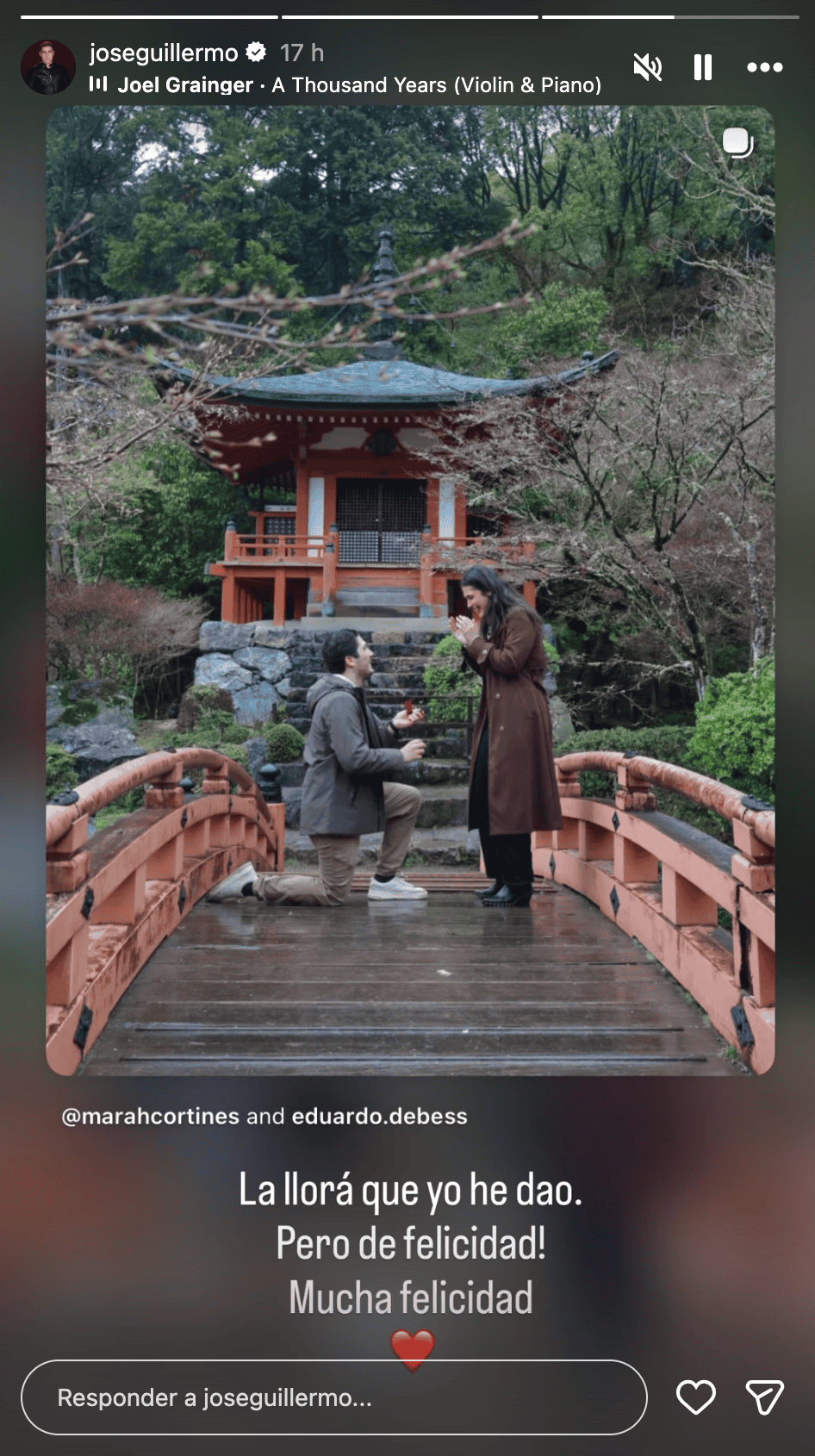Unmute the story sound

647,67
